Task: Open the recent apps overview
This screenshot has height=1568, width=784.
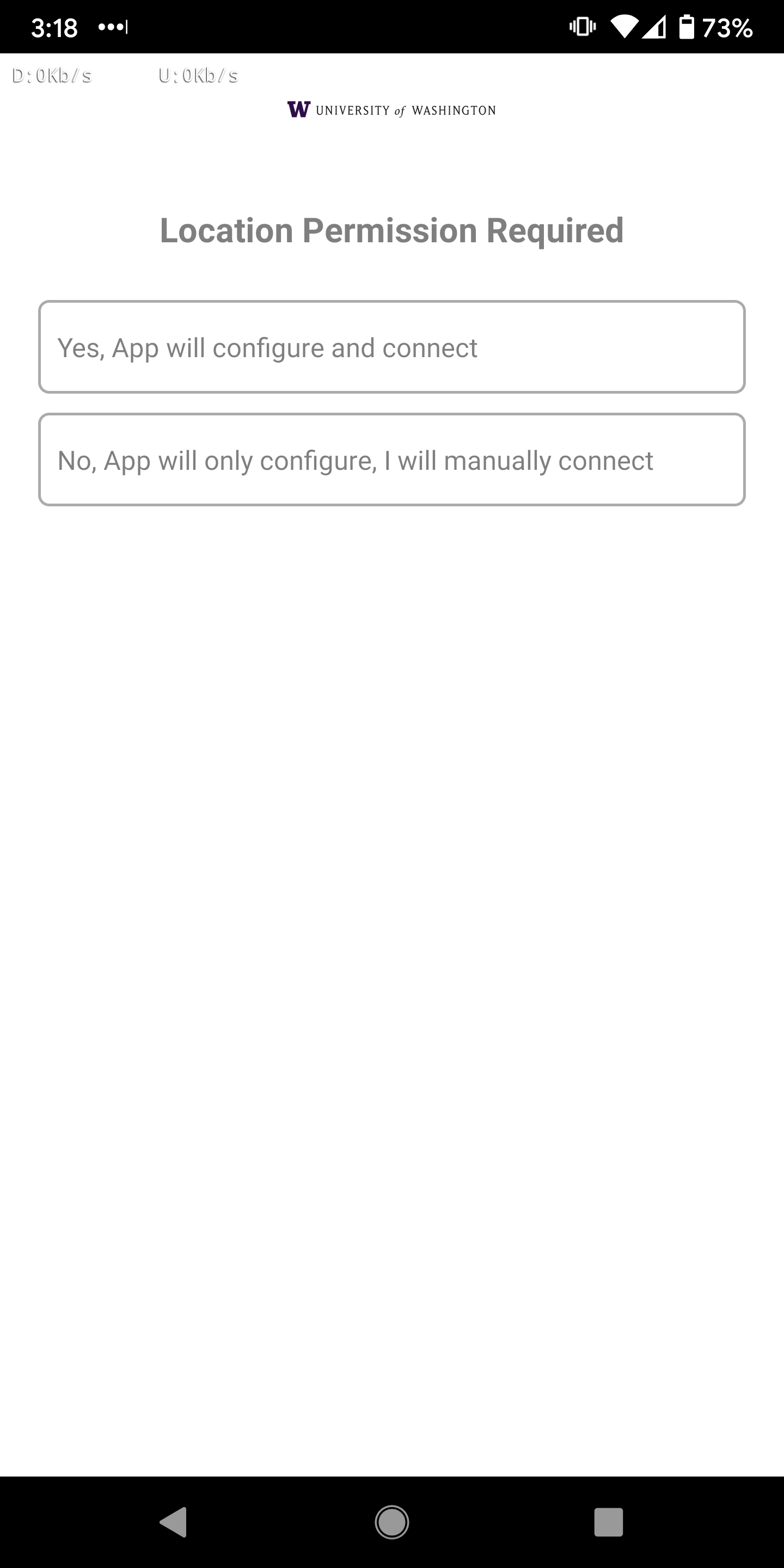Action: pos(609,1522)
